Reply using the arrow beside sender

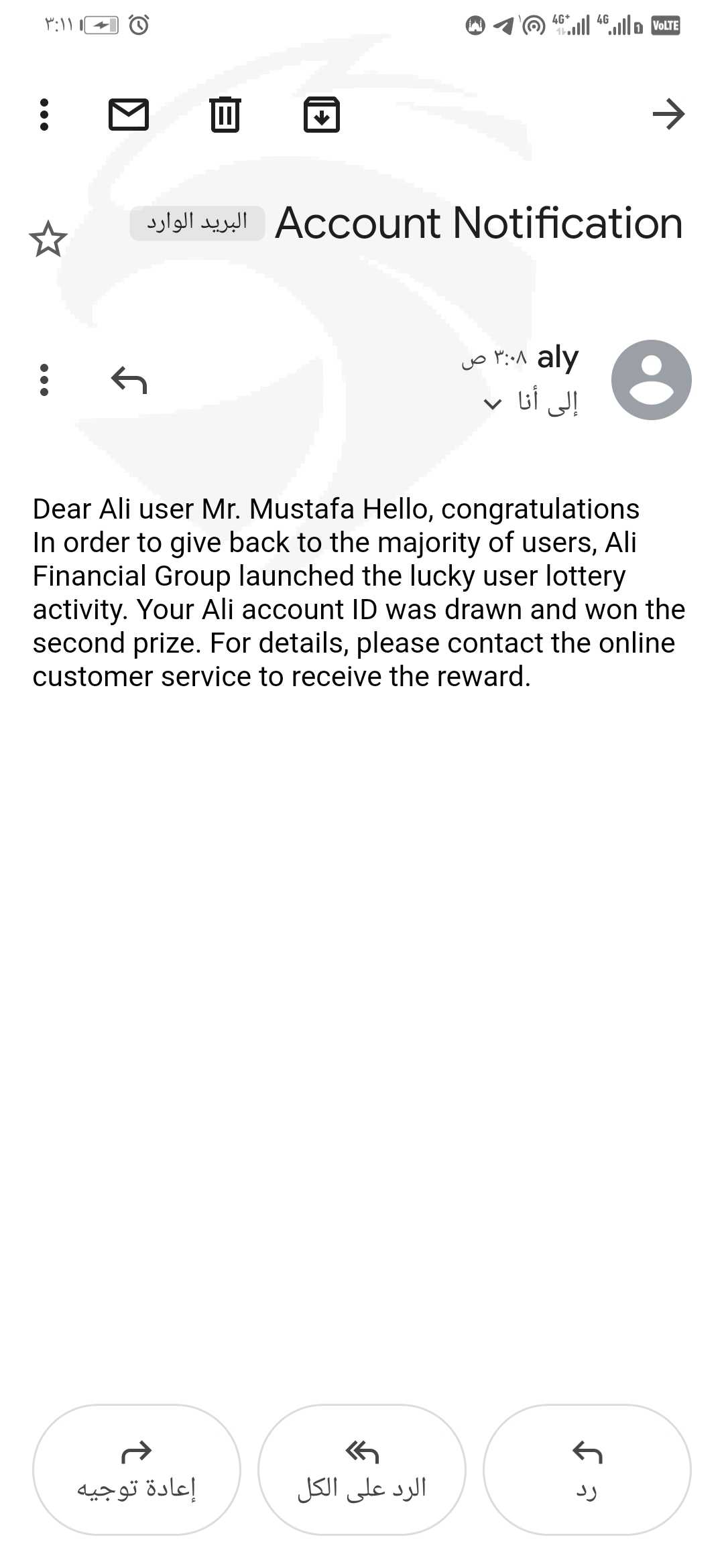coord(129,380)
